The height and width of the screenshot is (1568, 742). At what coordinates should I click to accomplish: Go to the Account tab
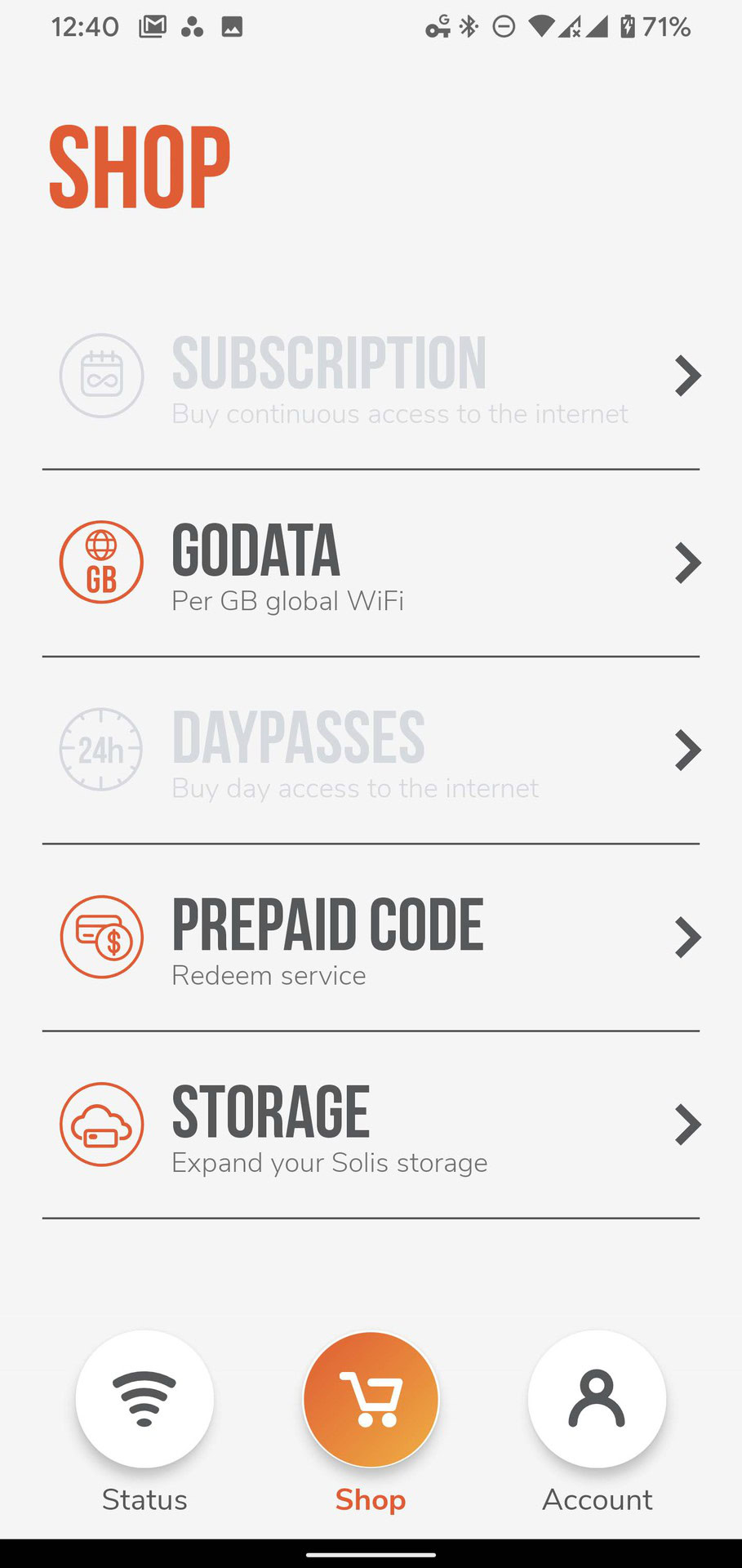coord(597,1400)
